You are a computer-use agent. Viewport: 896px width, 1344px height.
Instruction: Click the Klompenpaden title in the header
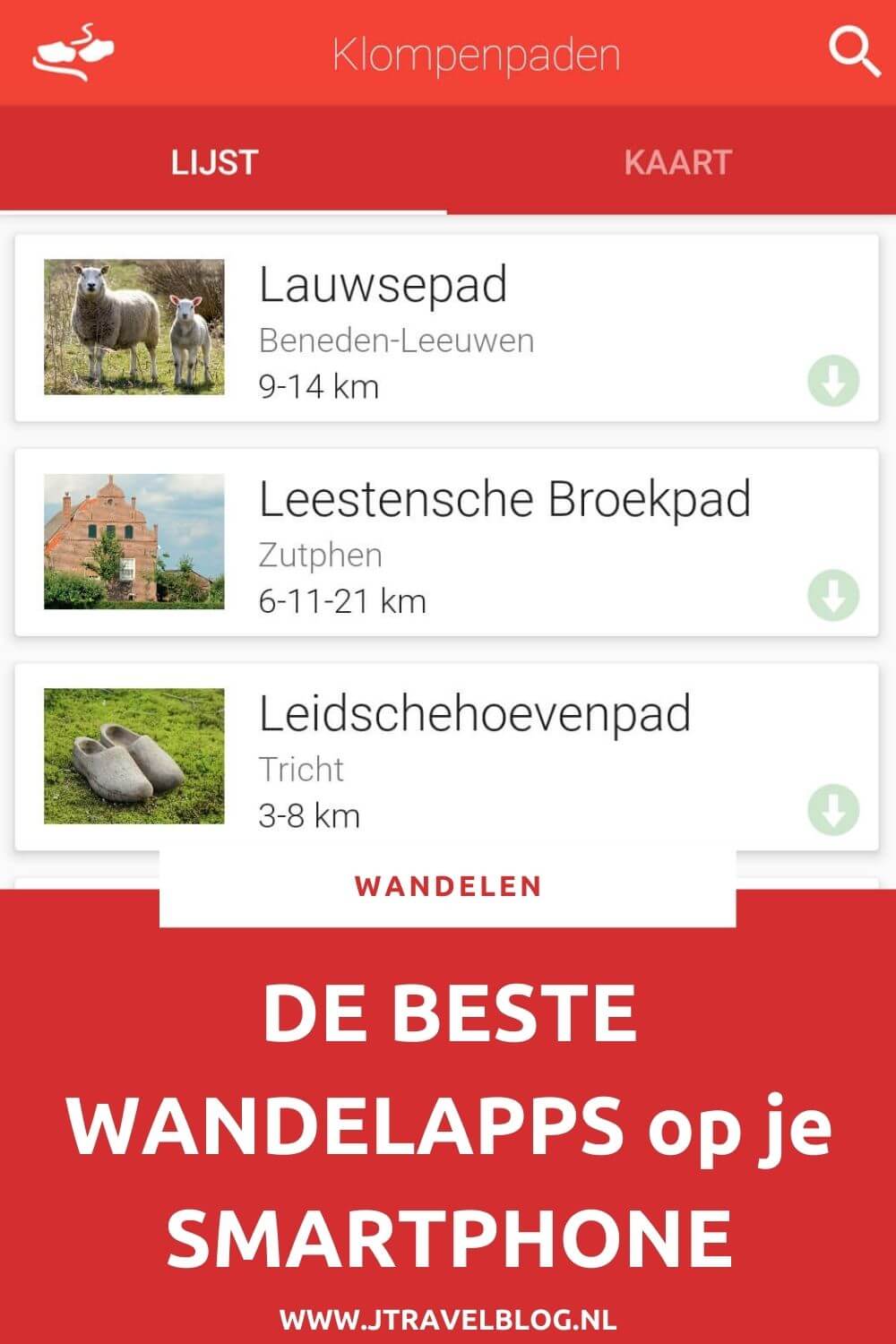tap(476, 54)
